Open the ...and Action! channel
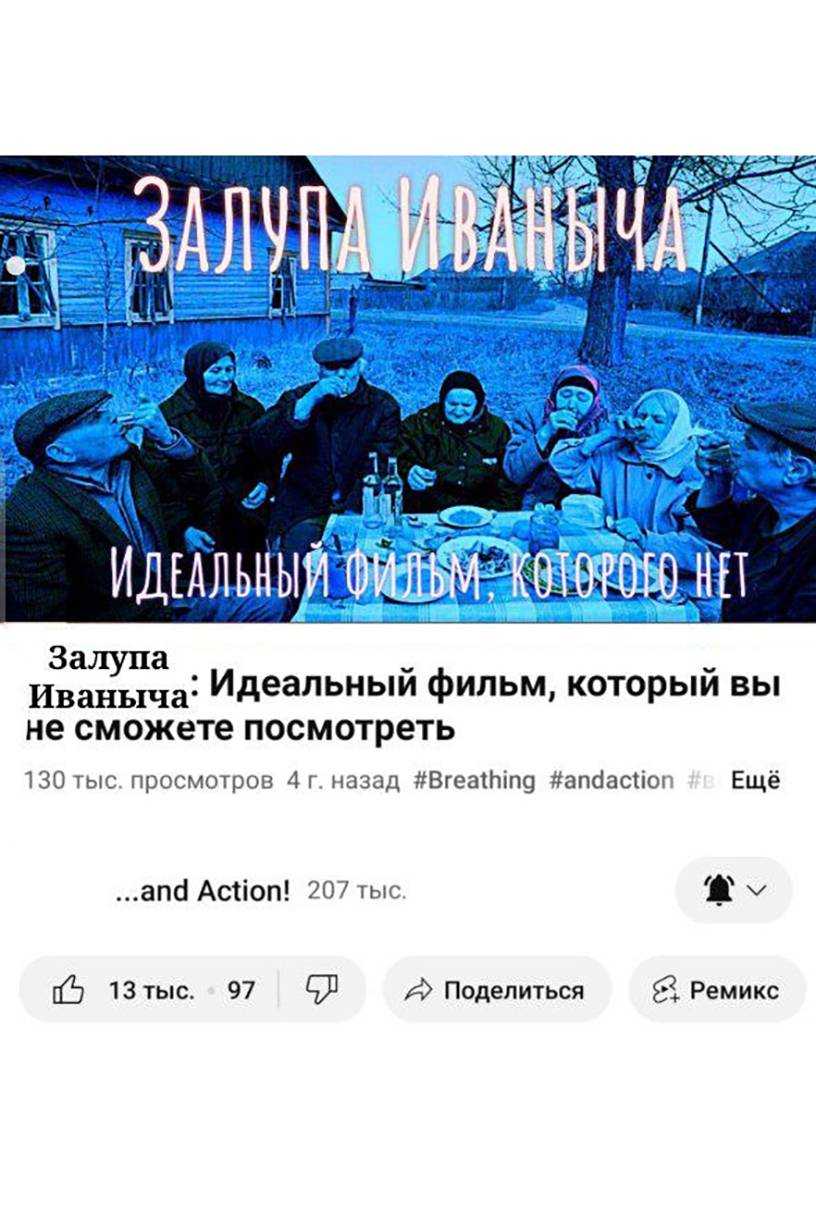Viewport: 816px width, 1212px height. point(203,890)
